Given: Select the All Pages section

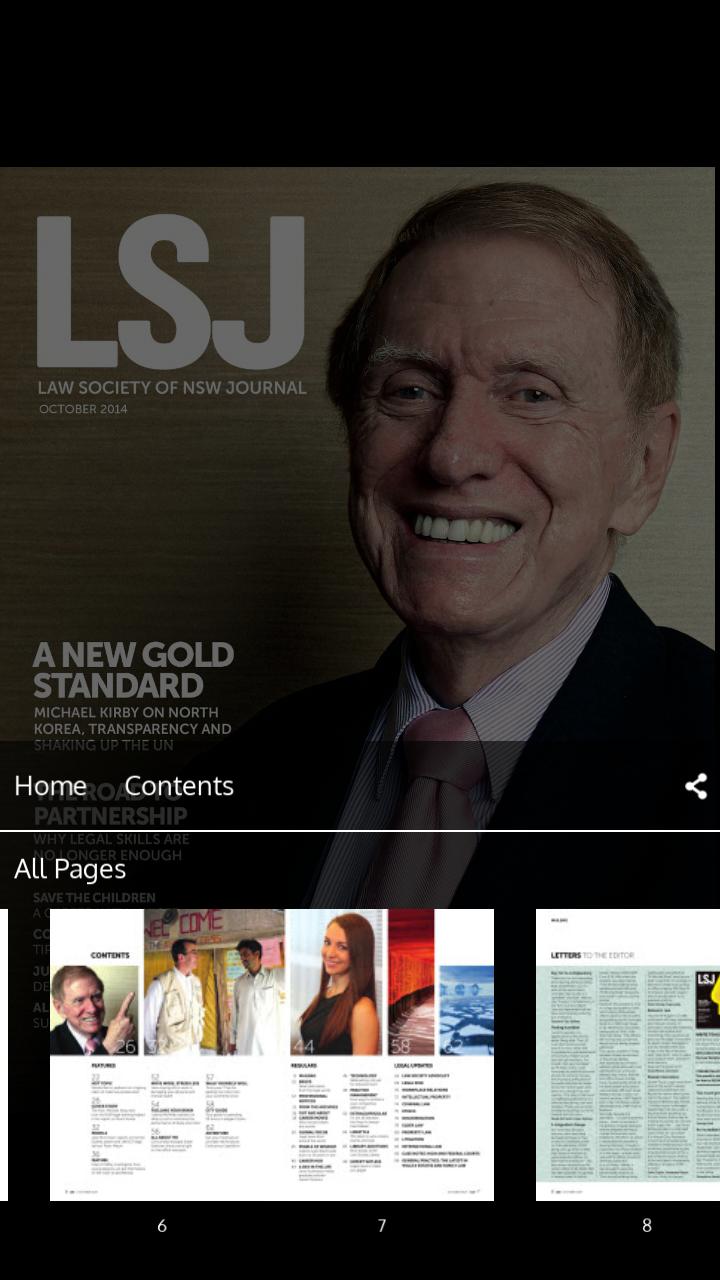Looking at the screenshot, I should (68, 869).
